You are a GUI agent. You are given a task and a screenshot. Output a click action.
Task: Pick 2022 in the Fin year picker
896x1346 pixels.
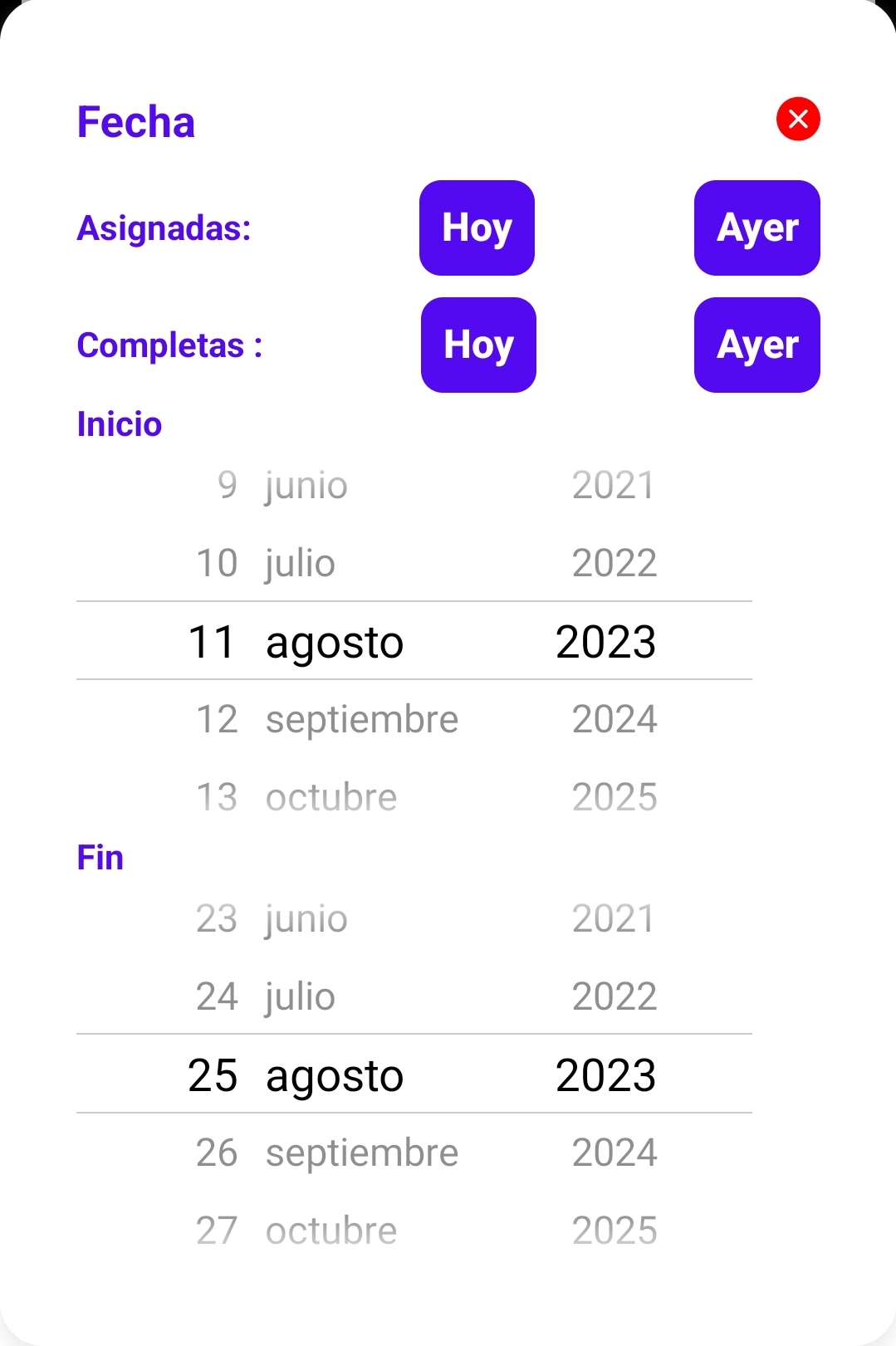click(x=614, y=996)
